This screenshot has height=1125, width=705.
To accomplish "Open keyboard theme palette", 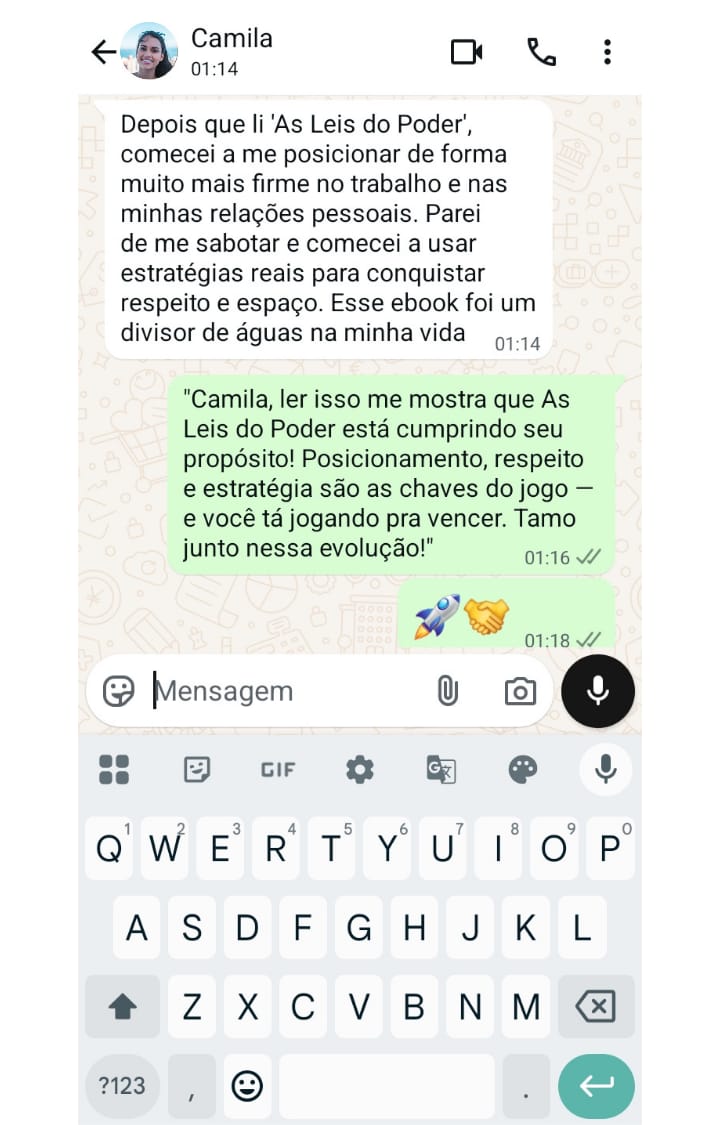I will (523, 769).
